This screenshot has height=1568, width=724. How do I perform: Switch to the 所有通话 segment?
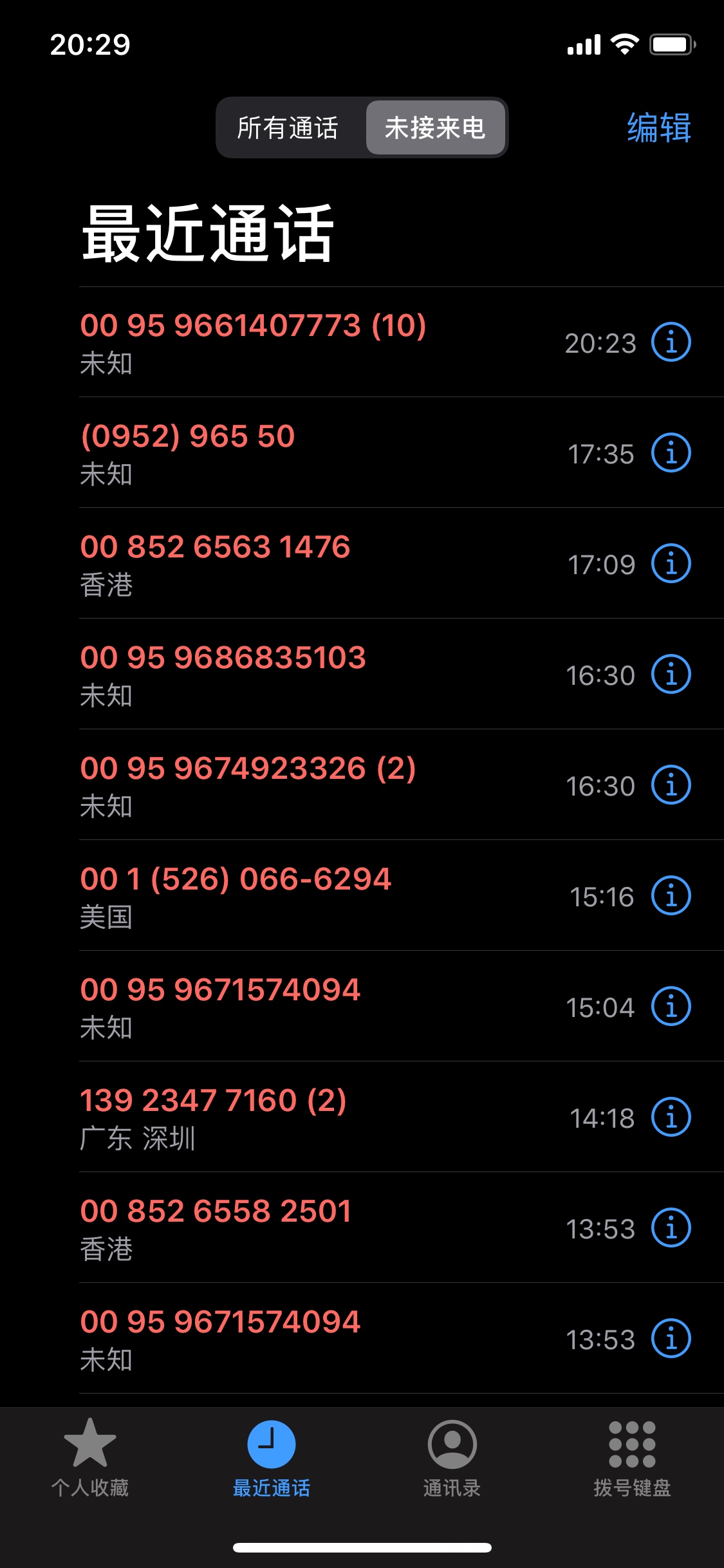(x=288, y=127)
